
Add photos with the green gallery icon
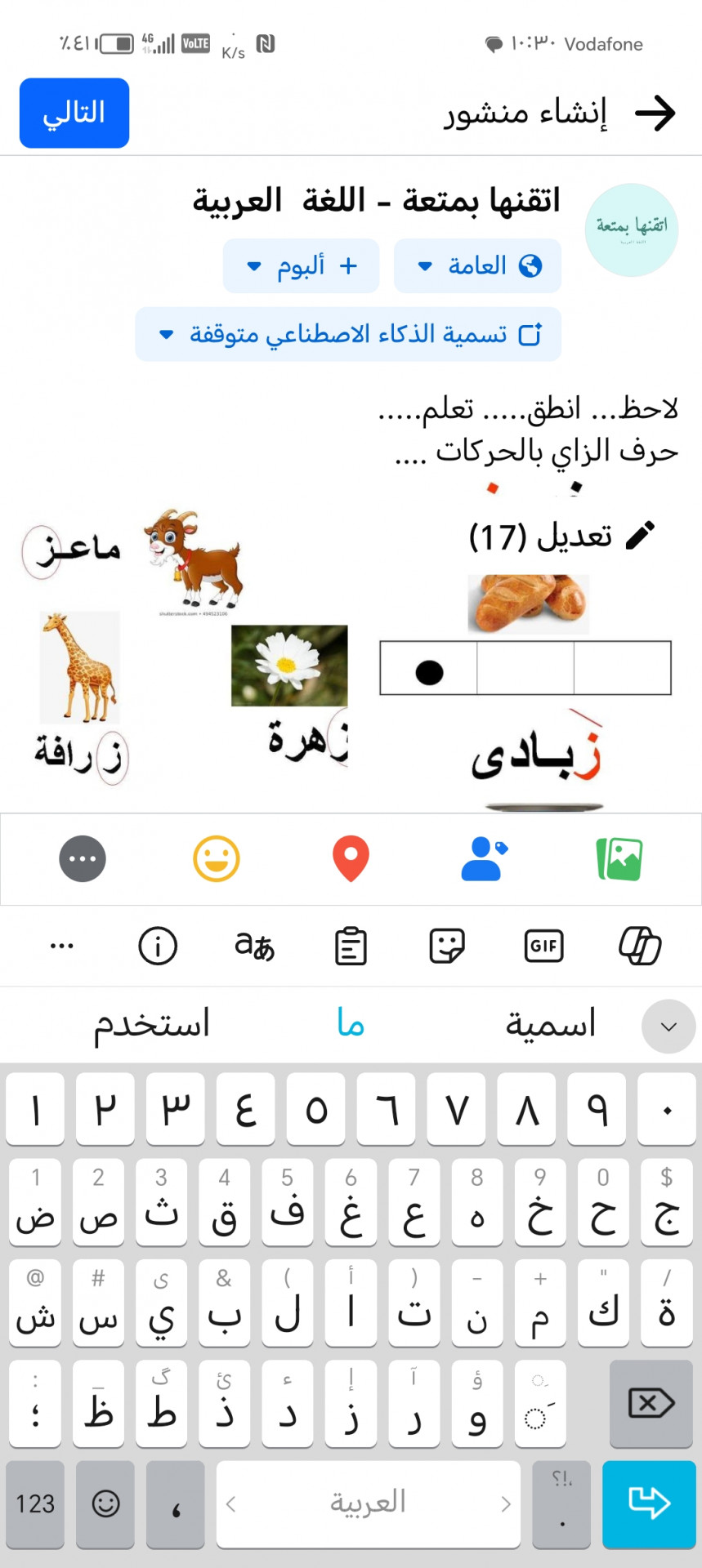click(619, 859)
